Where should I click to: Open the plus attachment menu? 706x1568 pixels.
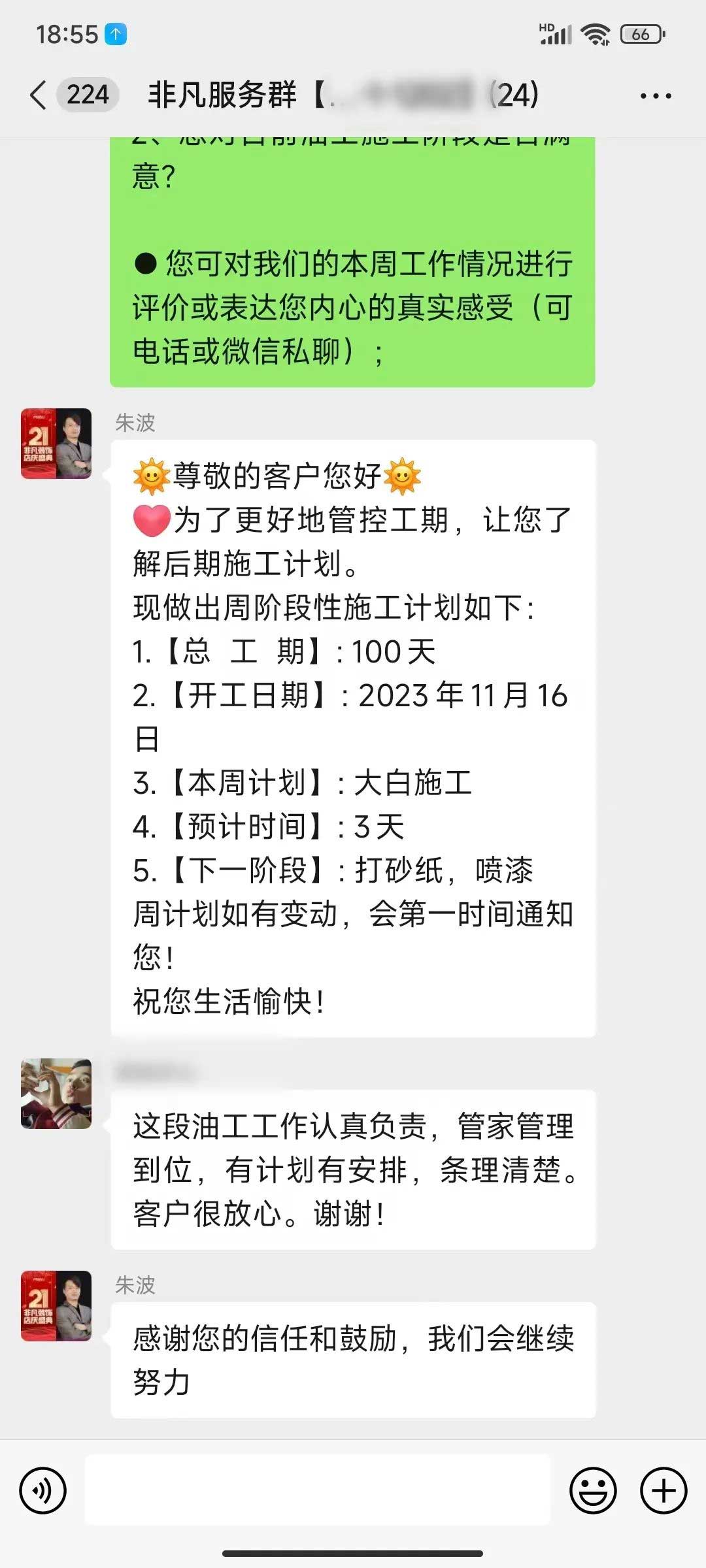(663, 1490)
